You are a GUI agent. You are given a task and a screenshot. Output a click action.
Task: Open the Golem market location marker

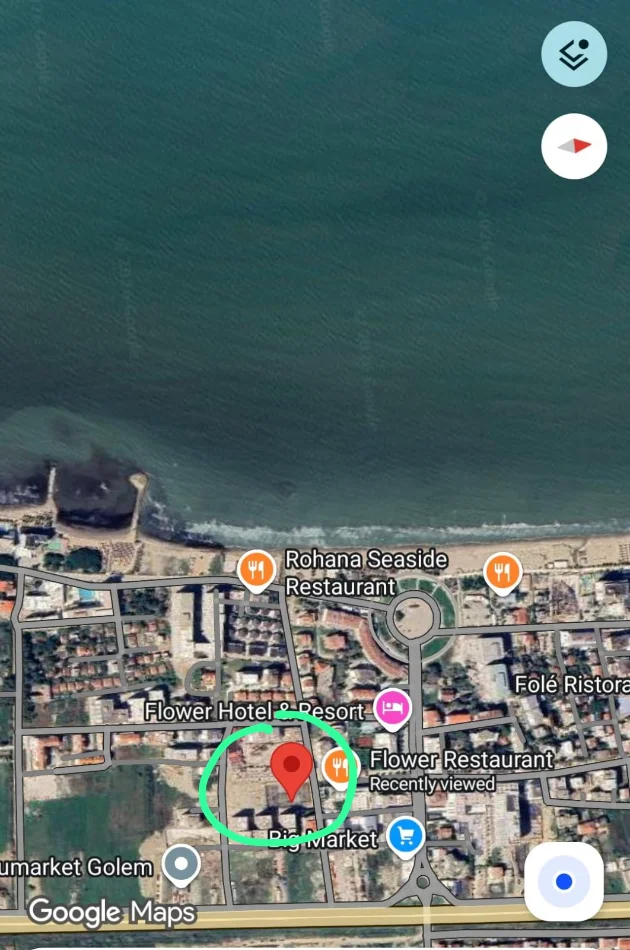pos(181,864)
